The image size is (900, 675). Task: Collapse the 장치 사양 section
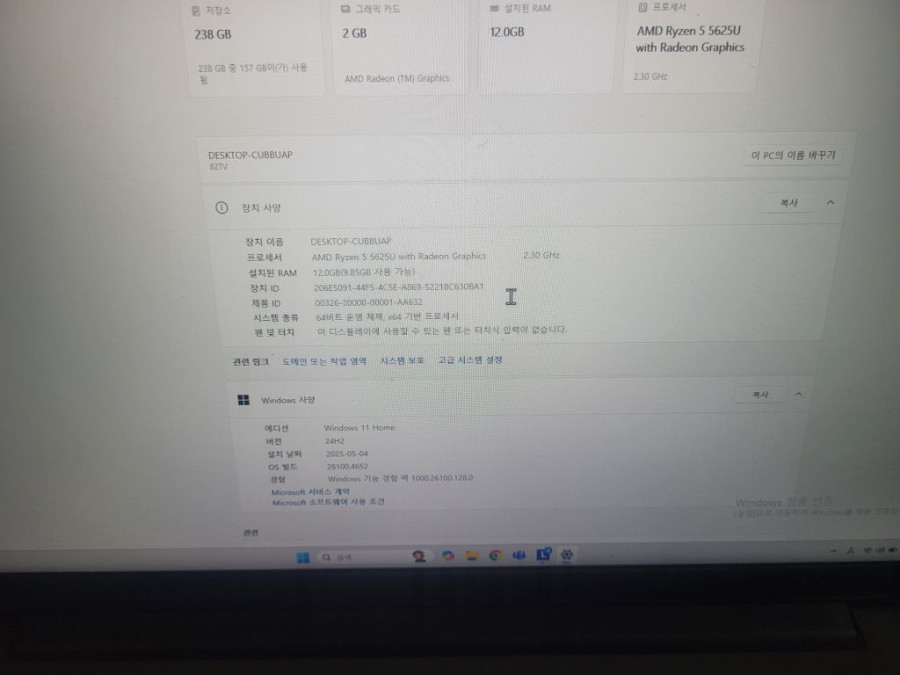pyautogui.click(x=830, y=203)
